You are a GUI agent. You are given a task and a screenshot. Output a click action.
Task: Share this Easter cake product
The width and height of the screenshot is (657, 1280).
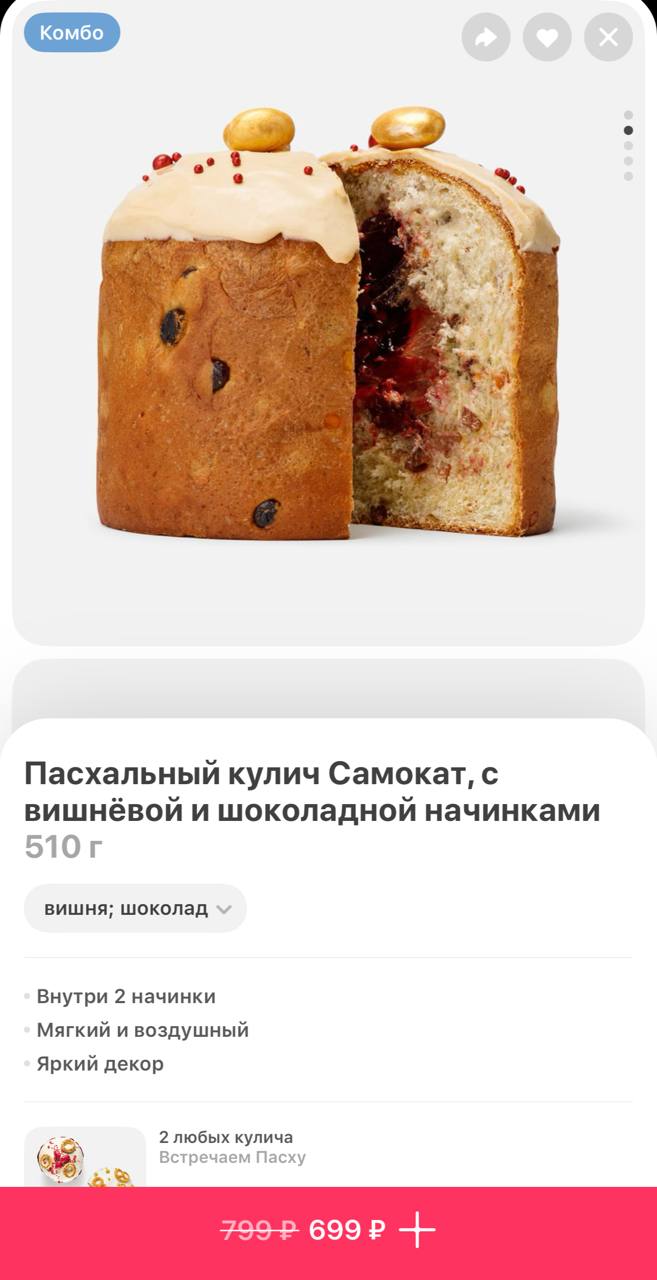tap(486, 38)
